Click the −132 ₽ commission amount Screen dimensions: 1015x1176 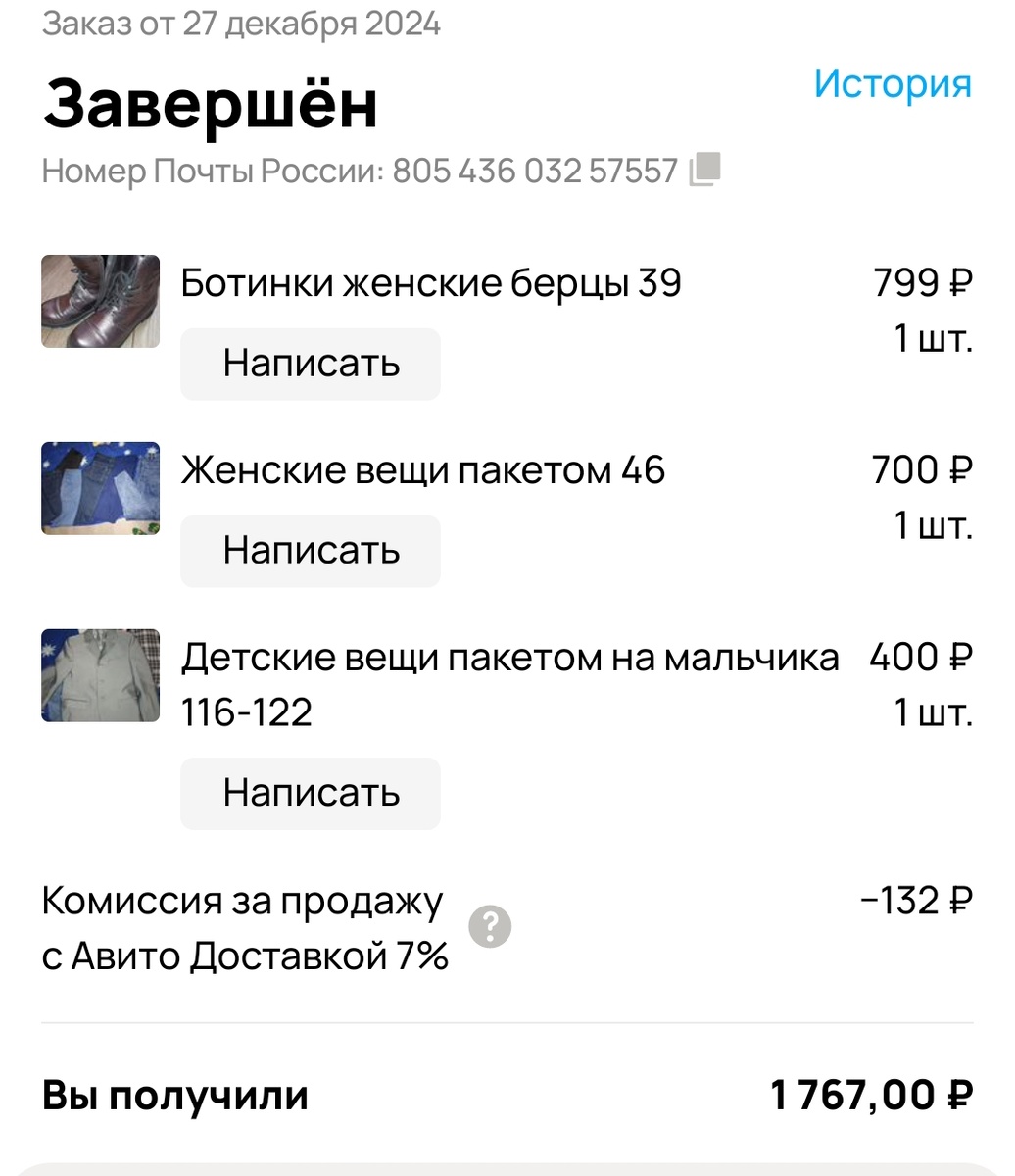point(914,901)
